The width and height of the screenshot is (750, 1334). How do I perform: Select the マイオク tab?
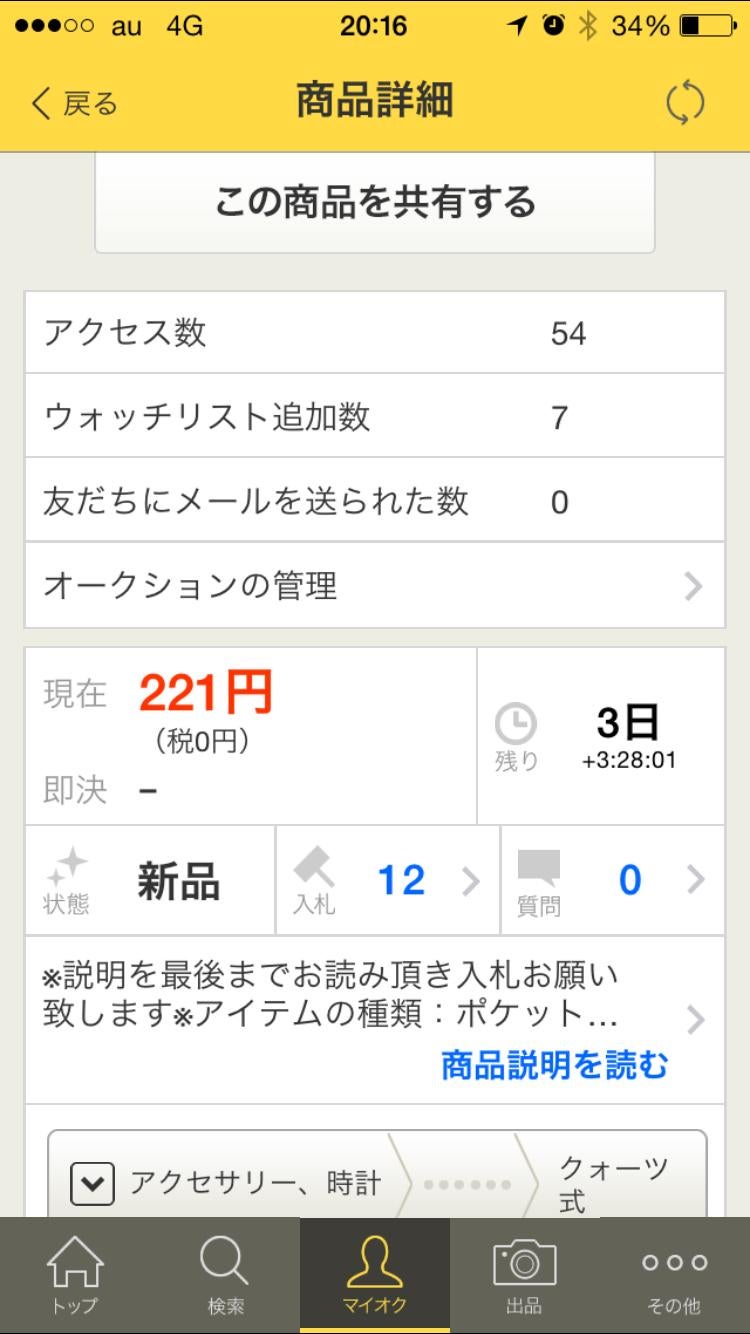(375, 1274)
